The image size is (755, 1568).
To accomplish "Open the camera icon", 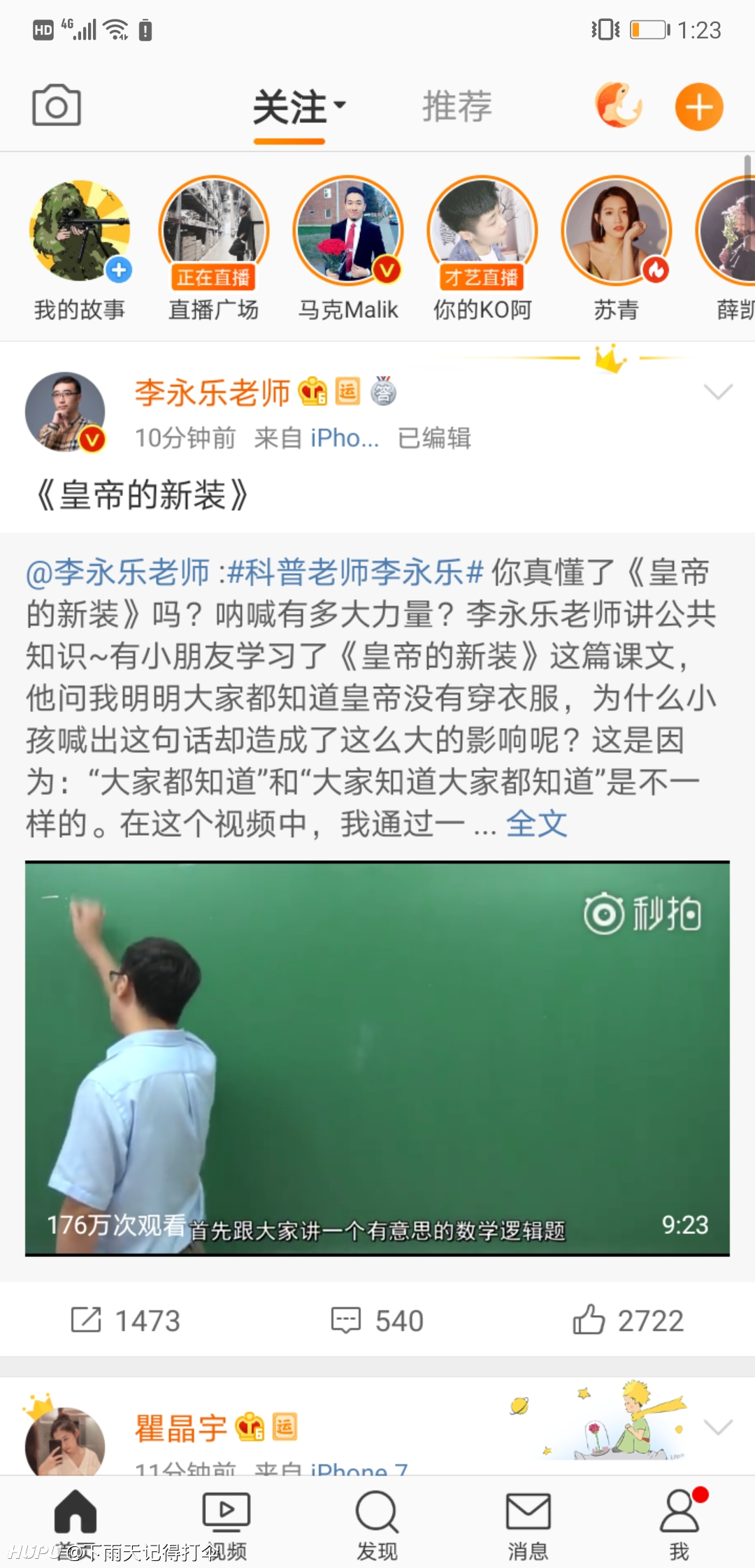I will point(57,106).
